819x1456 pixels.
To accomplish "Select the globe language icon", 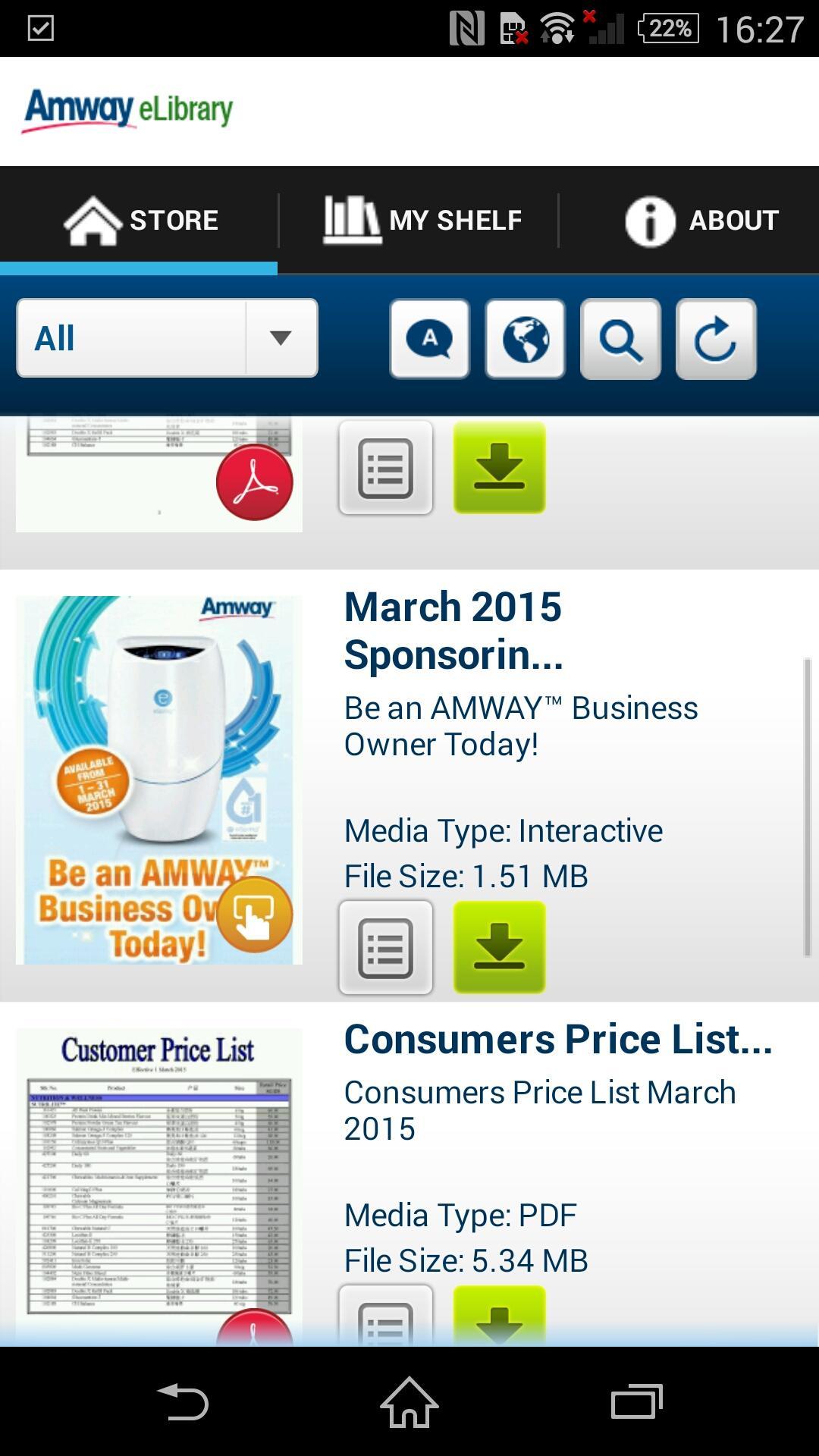I will tap(525, 338).
